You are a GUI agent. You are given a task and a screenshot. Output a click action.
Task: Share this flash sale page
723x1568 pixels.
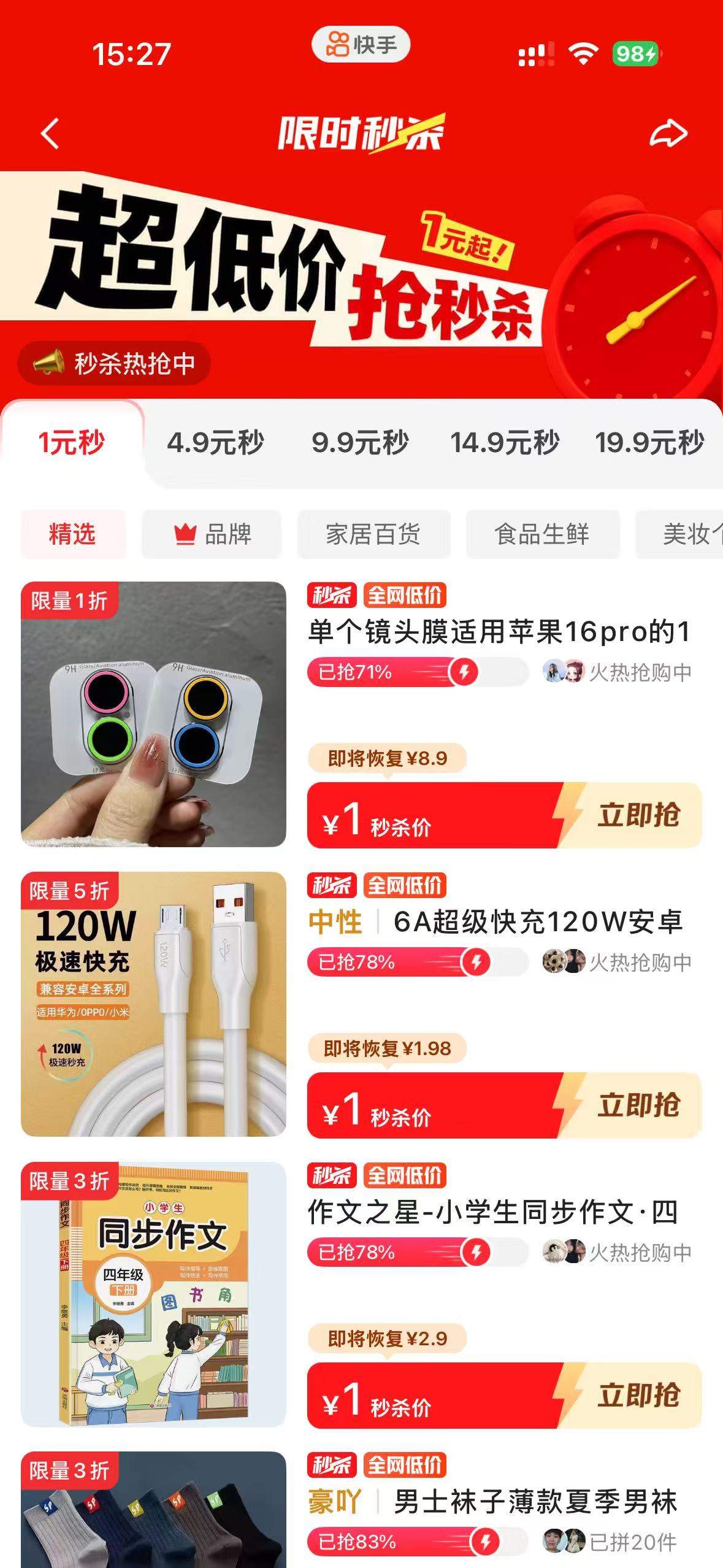click(x=668, y=133)
